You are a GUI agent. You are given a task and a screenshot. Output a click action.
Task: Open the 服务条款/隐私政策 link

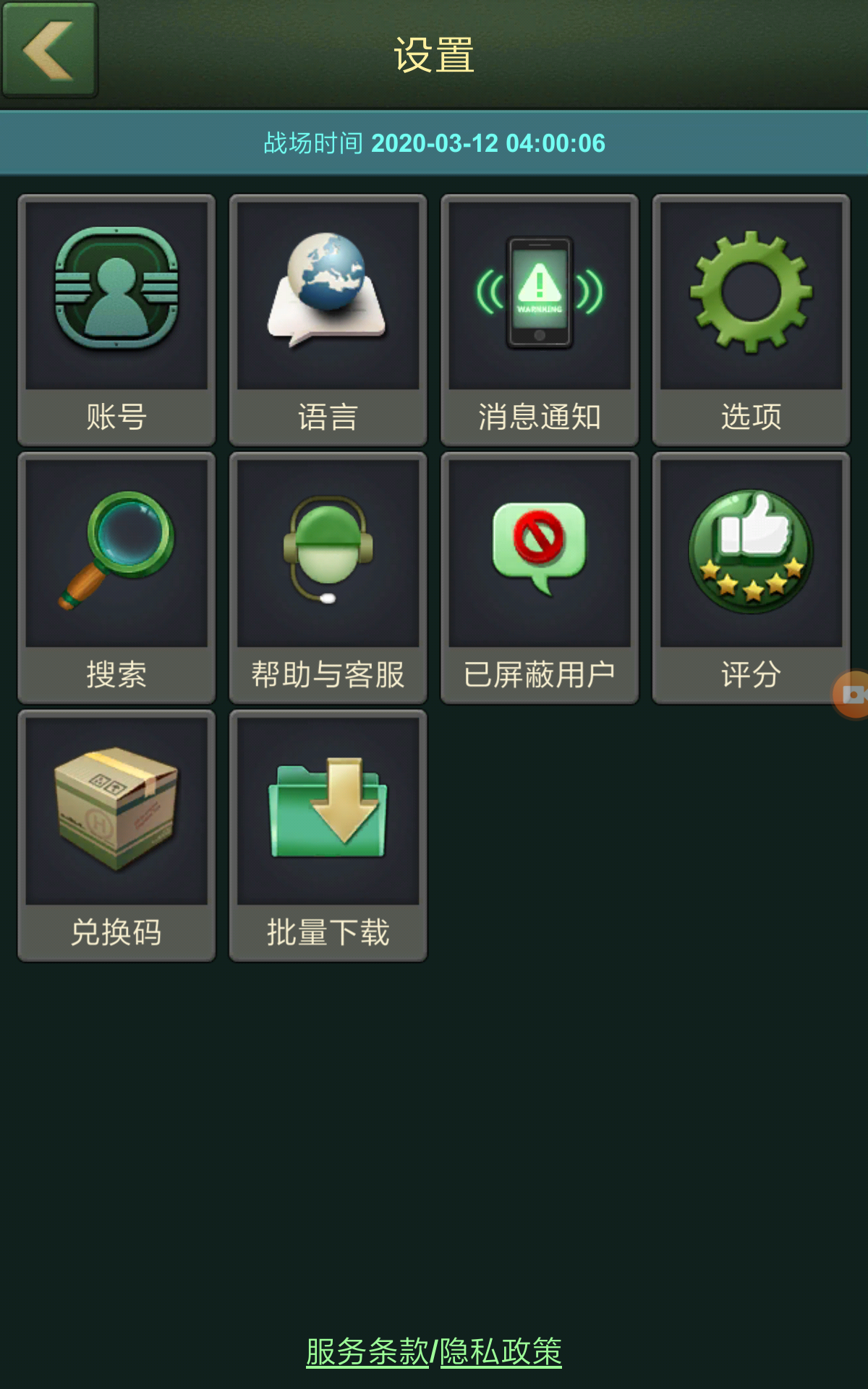pos(434,1351)
